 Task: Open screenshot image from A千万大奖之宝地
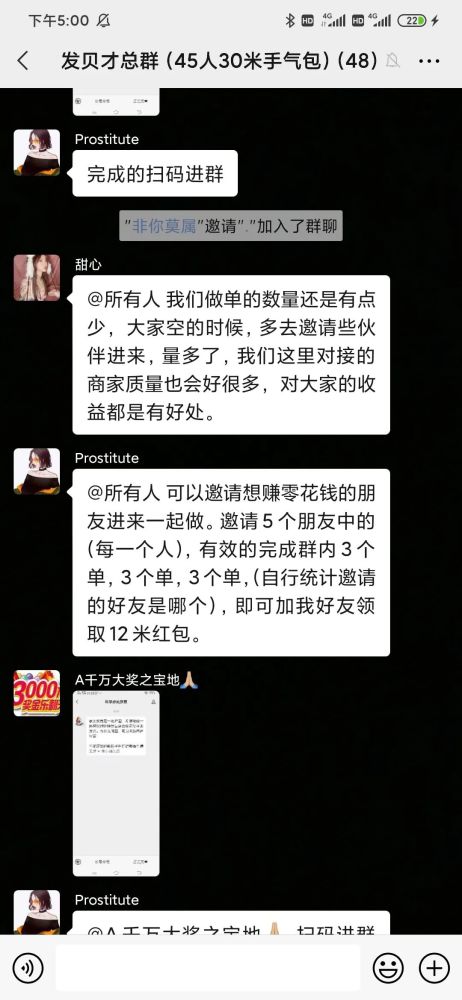point(116,784)
